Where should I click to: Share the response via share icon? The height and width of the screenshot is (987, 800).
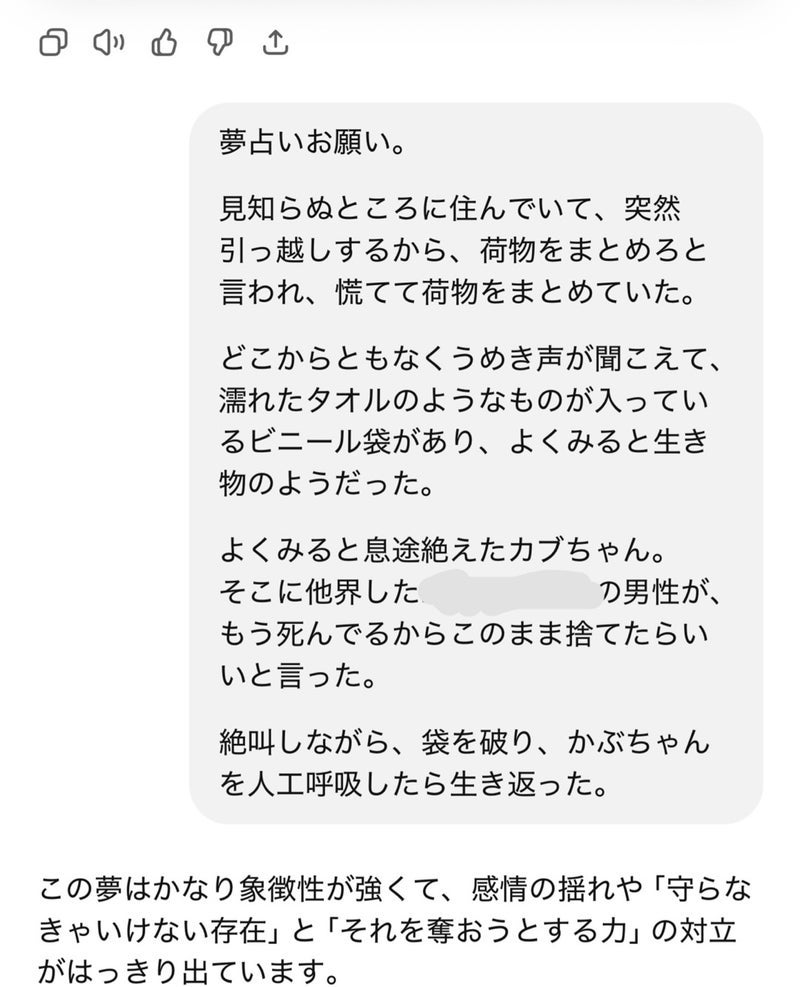(x=276, y=42)
